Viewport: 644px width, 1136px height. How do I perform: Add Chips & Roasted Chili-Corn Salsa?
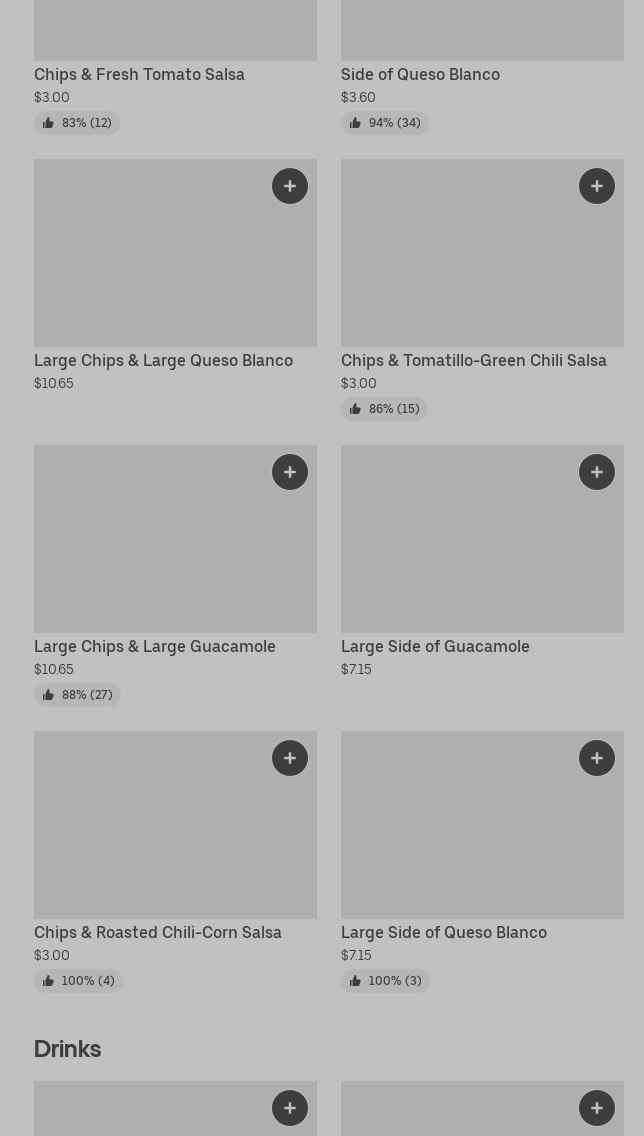290,758
